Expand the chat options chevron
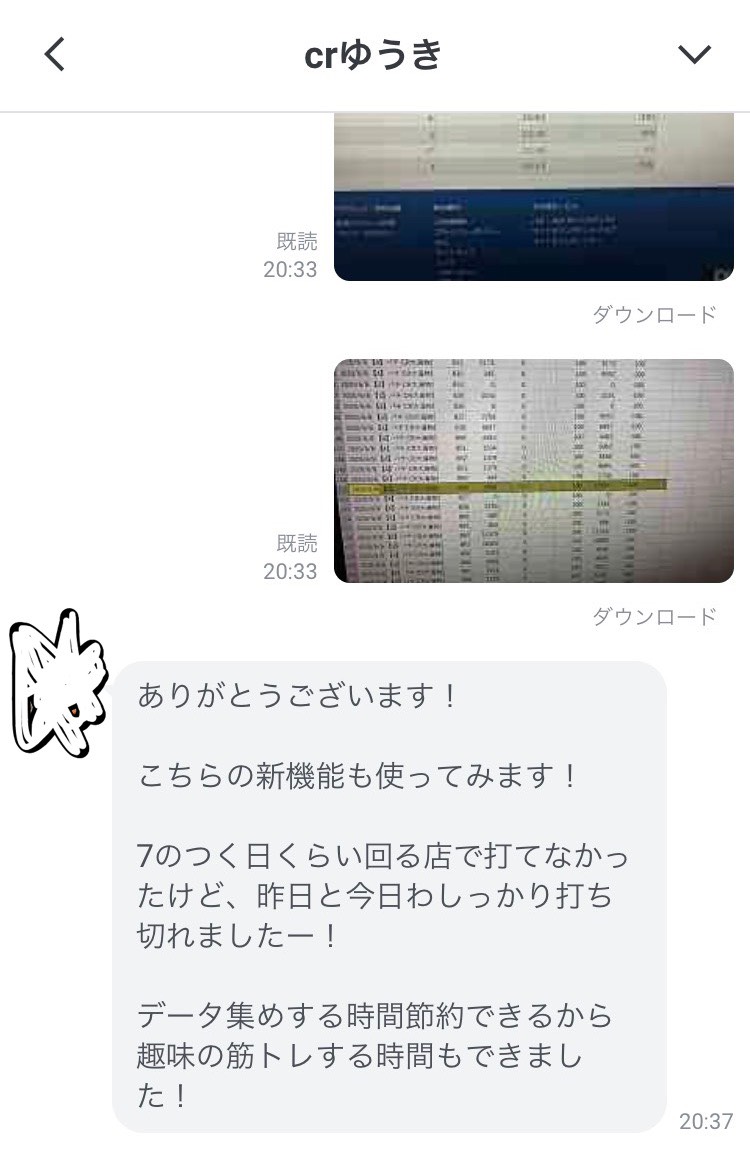750x1161 pixels. pos(694,55)
